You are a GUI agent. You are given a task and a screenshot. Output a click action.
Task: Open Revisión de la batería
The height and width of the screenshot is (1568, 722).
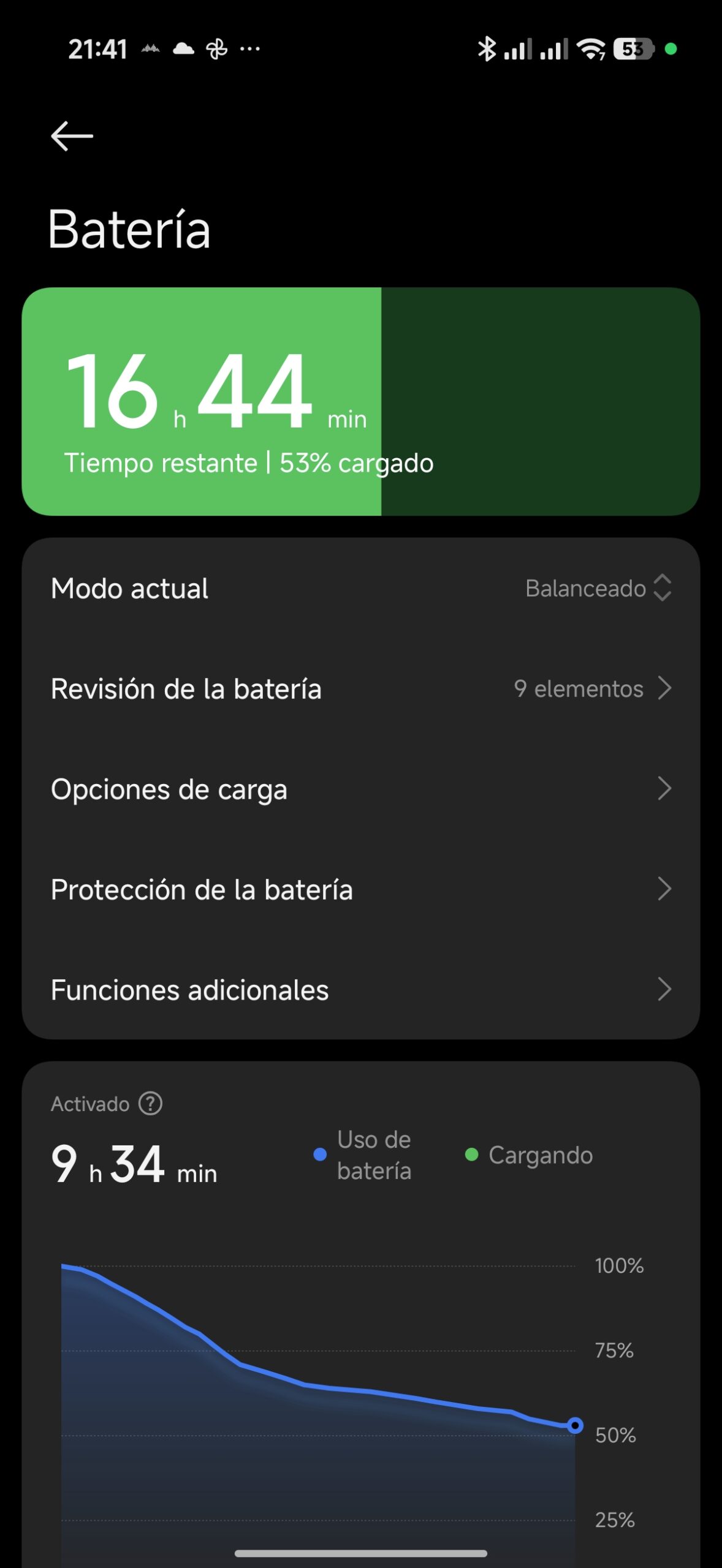[x=360, y=689]
